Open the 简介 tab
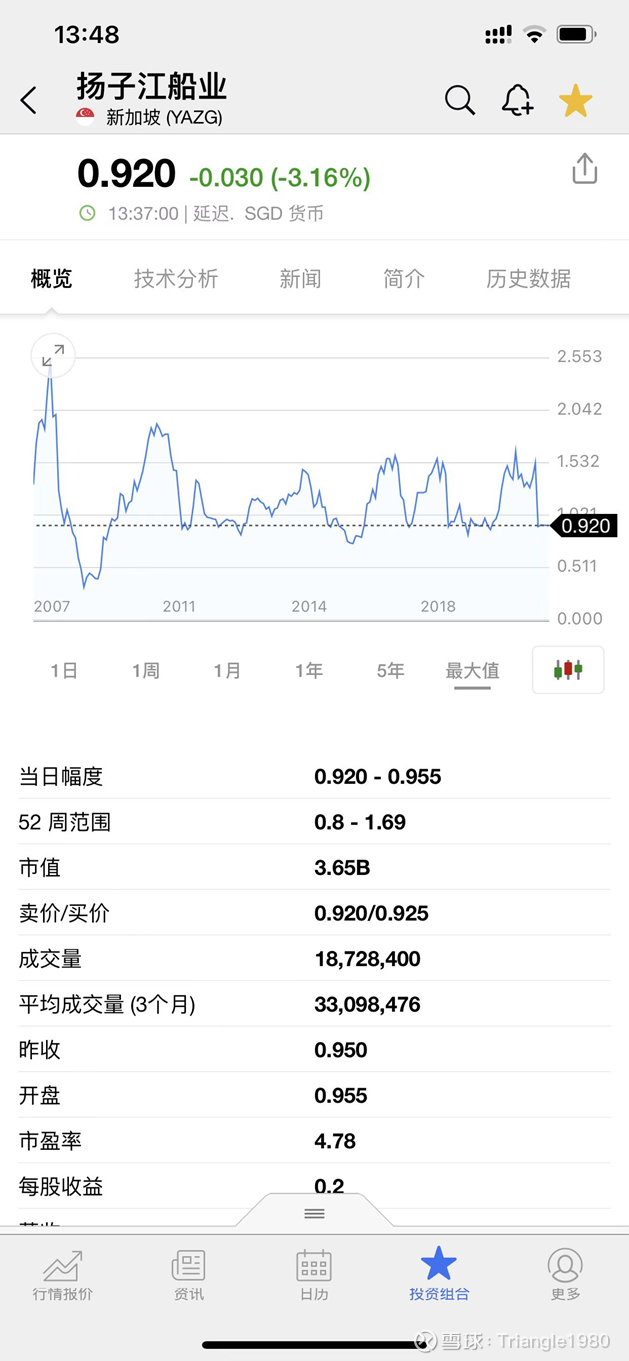Viewport: 629px width, 1361px height. coord(404,279)
